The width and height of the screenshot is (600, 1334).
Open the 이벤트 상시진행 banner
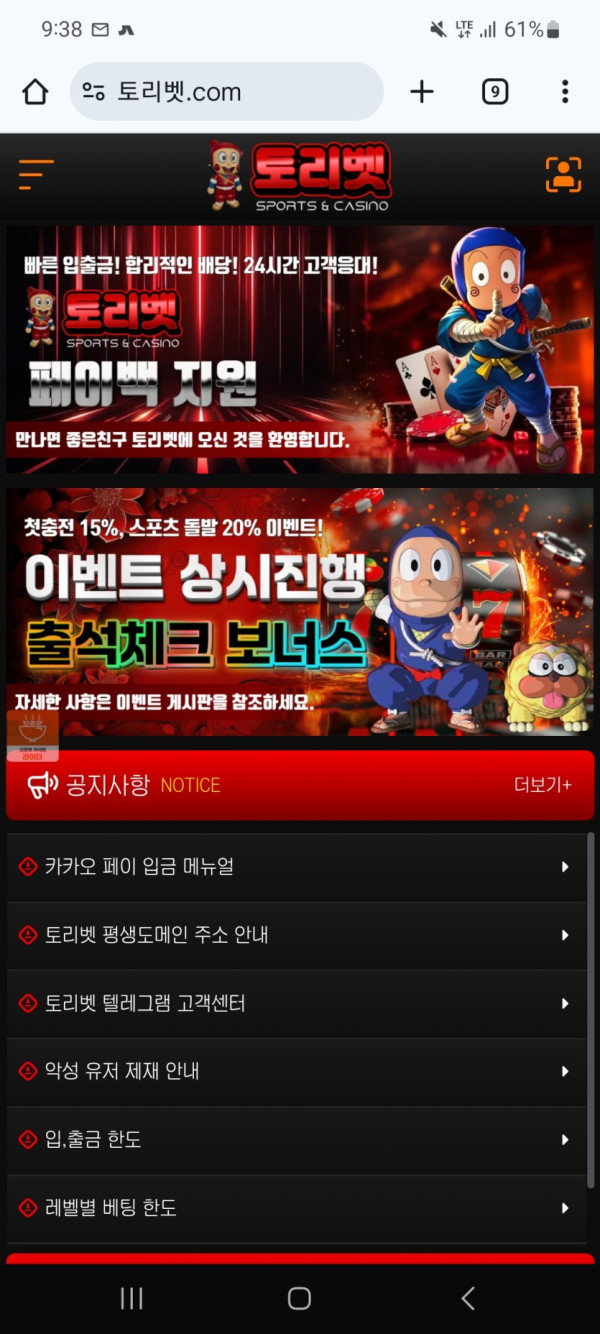pyautogui.click(x=300, y=612)
